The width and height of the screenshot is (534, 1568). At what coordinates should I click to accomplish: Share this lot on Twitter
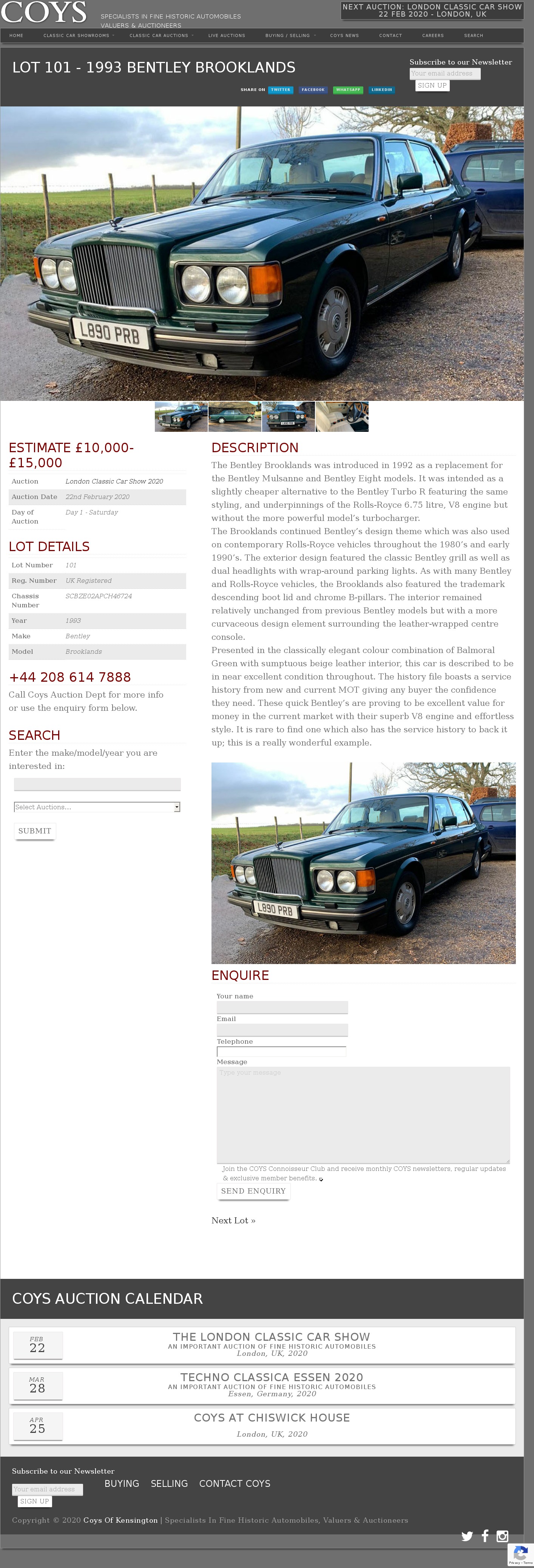[281, 90]
